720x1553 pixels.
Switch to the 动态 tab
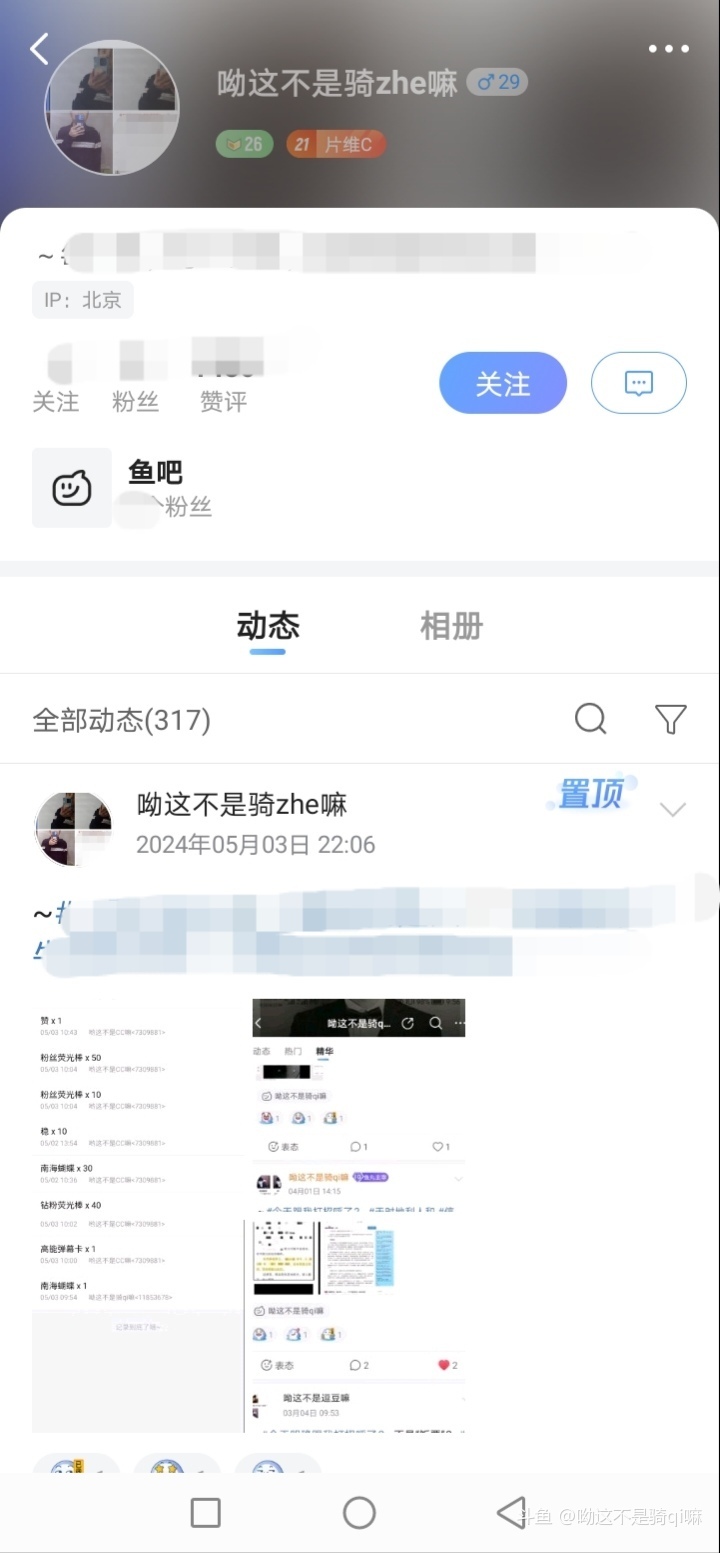(x=268, y=627)
